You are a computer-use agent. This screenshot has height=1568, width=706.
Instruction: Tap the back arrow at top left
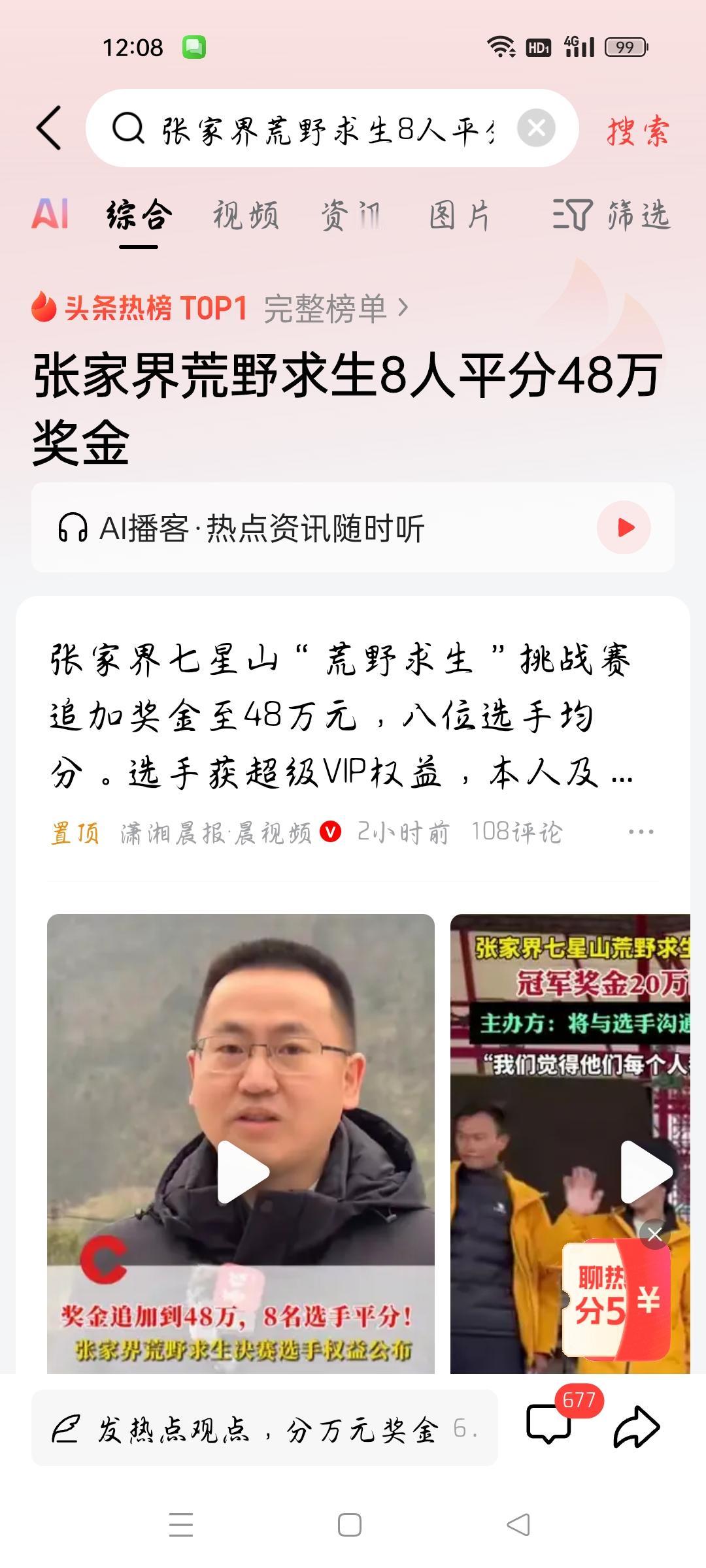[x=51, y=128]
